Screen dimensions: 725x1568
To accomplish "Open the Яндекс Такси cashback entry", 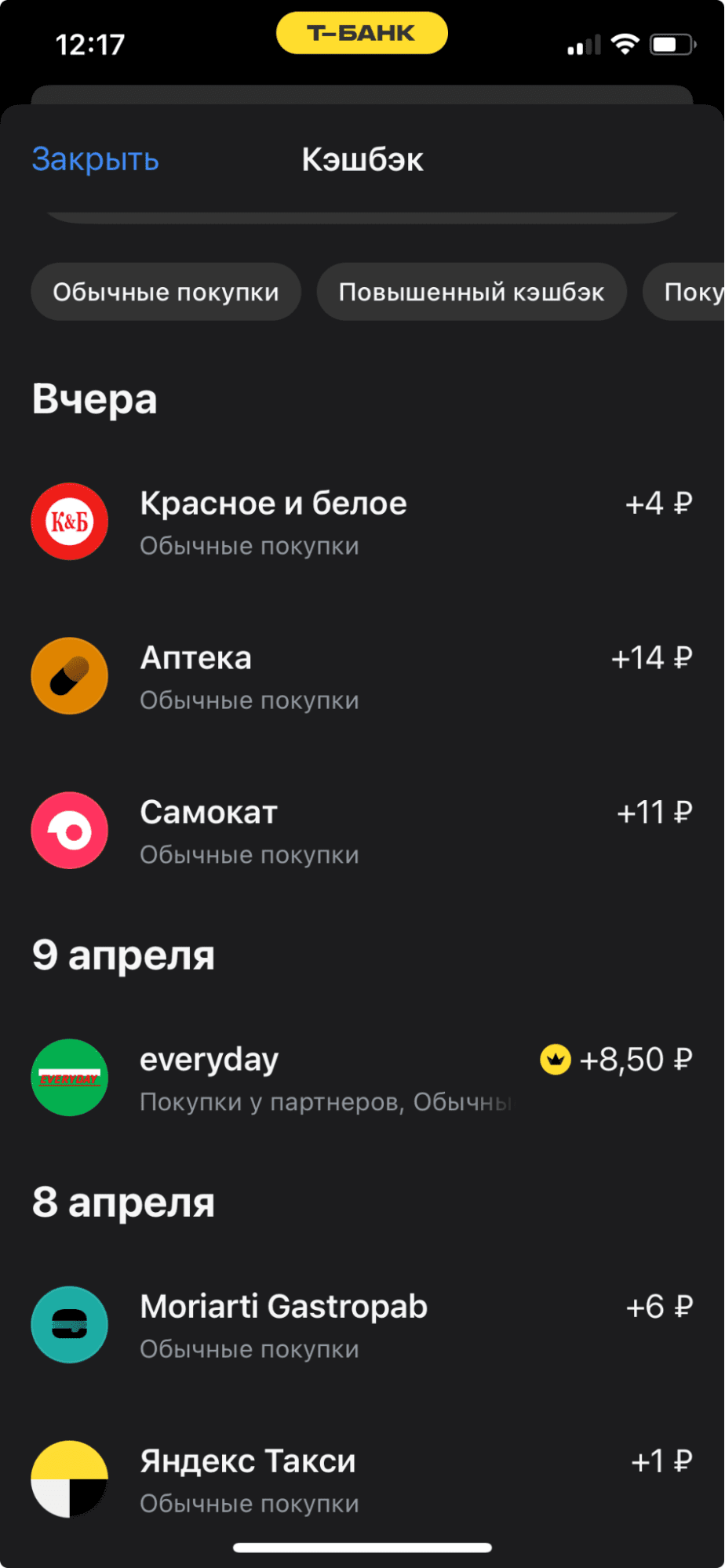I will pos(361,1480).
